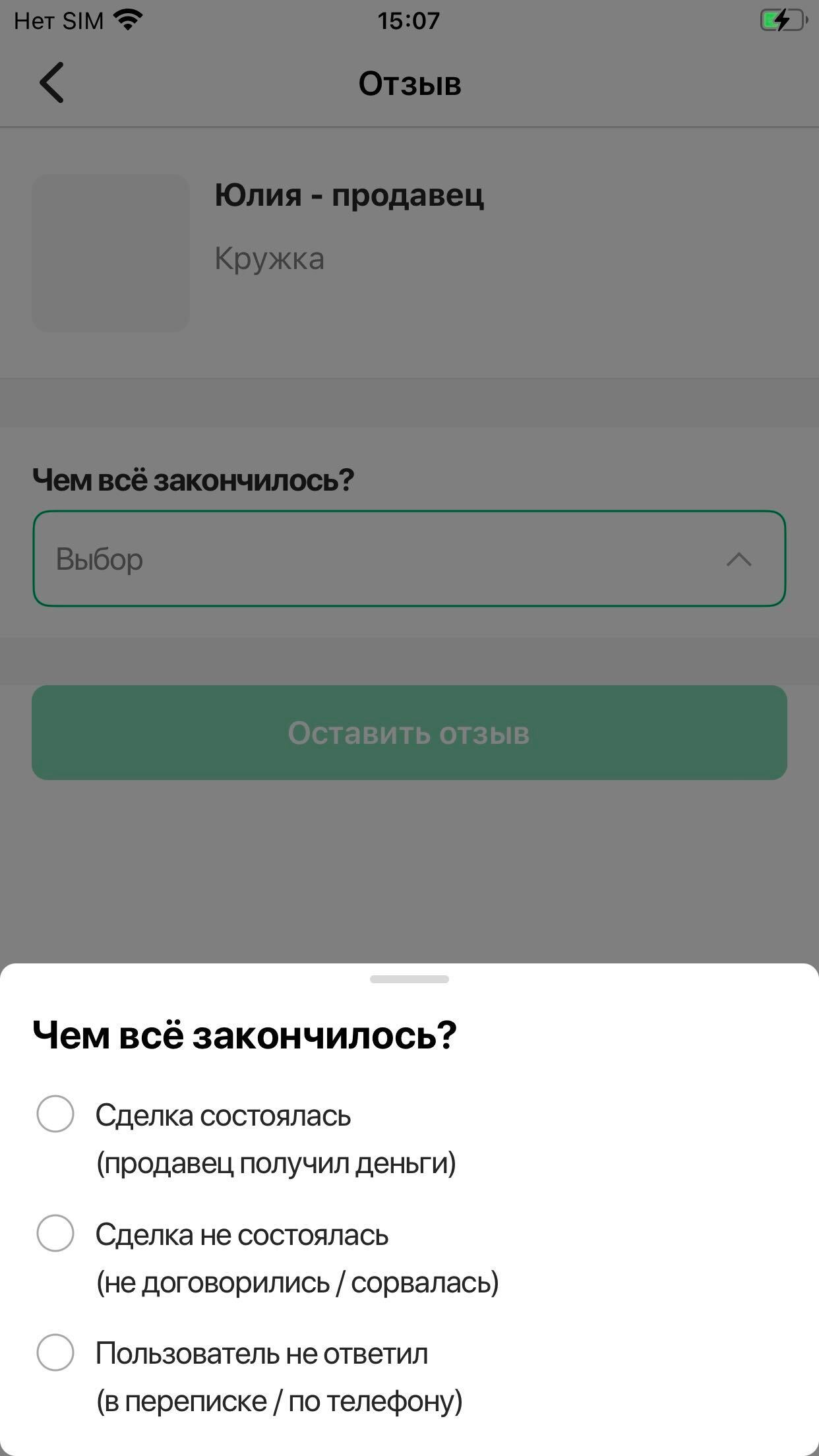
Task: Tap the bottom sheet drag handle
Action: tap(409, 979)
